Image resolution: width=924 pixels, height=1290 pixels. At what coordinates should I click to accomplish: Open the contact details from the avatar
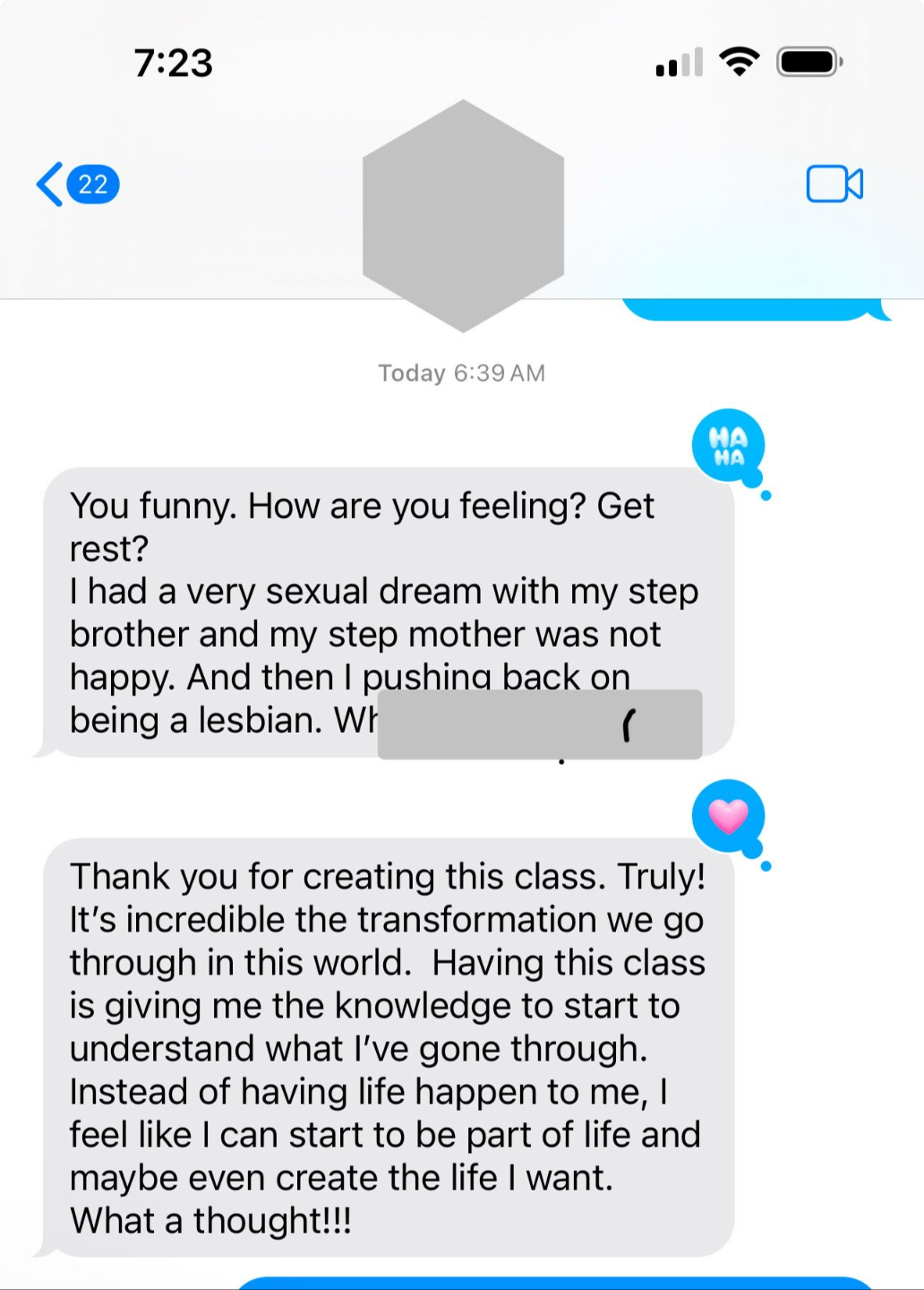[x=463, y=216]
